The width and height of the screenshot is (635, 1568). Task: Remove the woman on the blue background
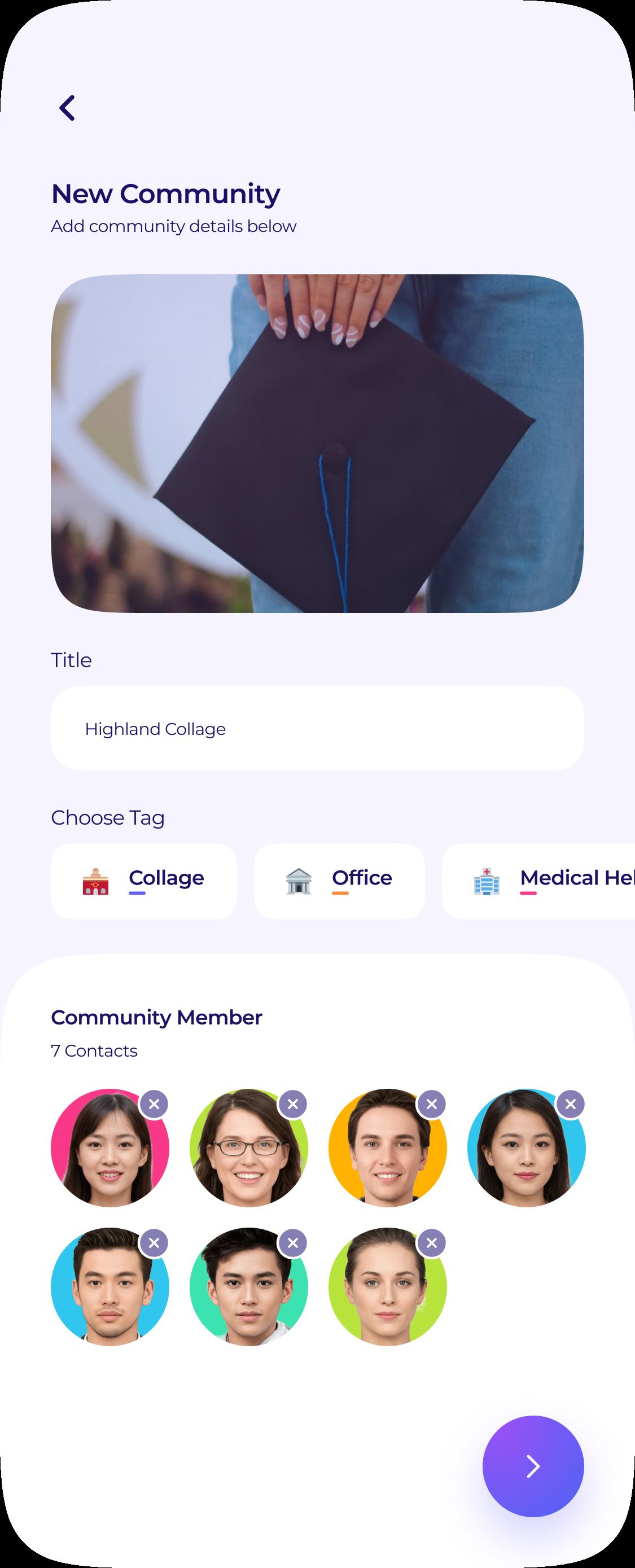571,1104
